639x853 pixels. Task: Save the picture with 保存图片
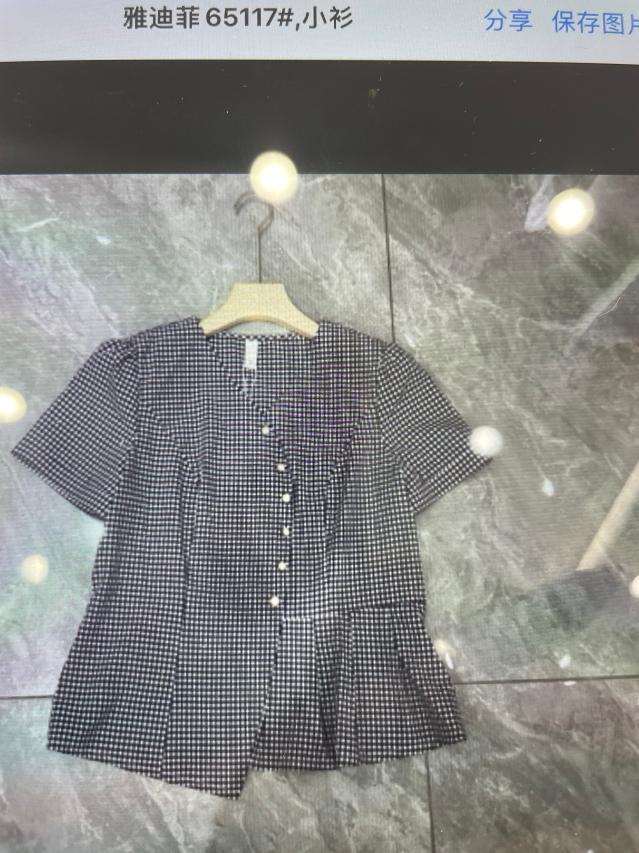point(595,21)
